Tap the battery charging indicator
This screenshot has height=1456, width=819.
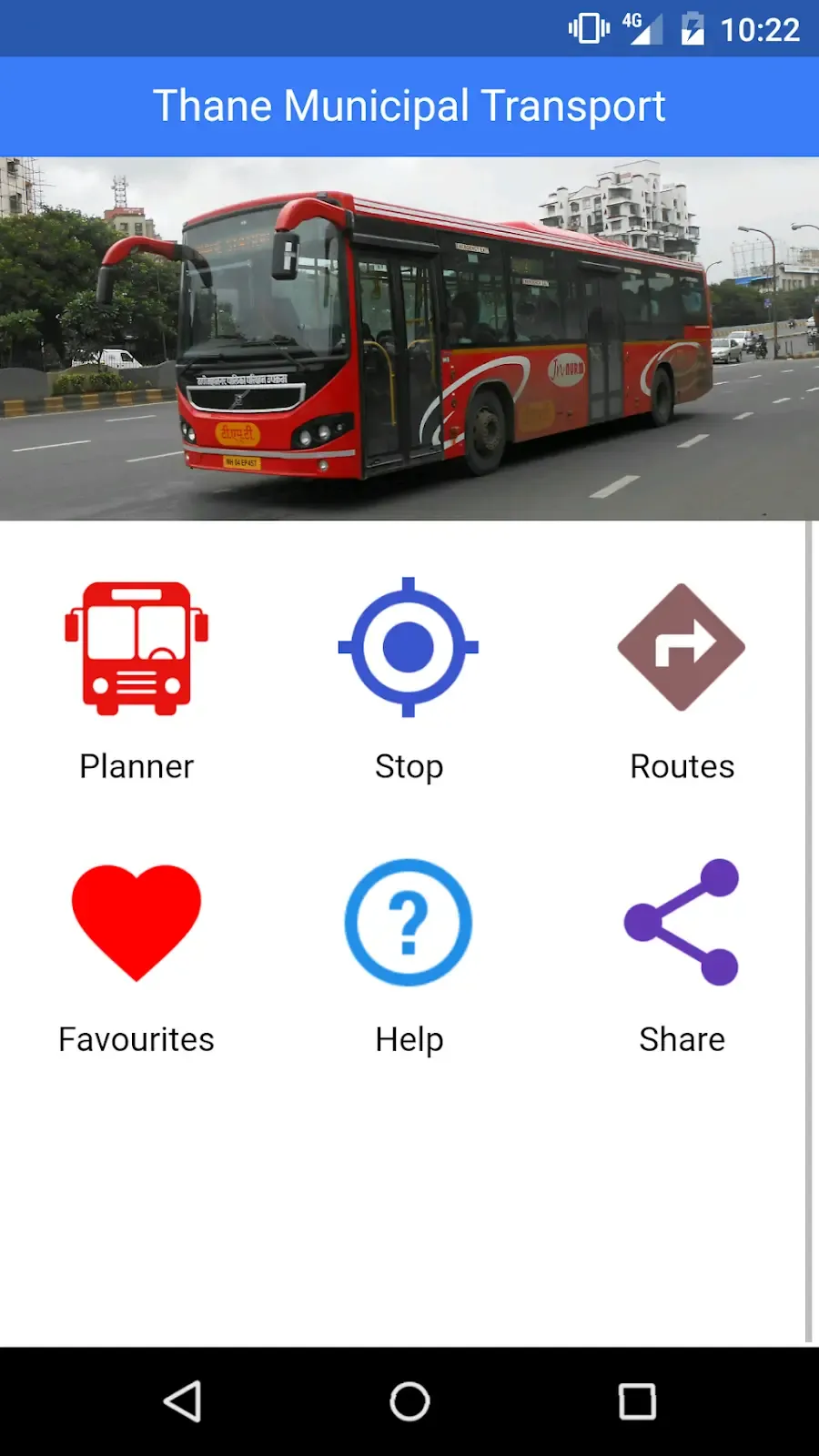[x=691, y=29]
